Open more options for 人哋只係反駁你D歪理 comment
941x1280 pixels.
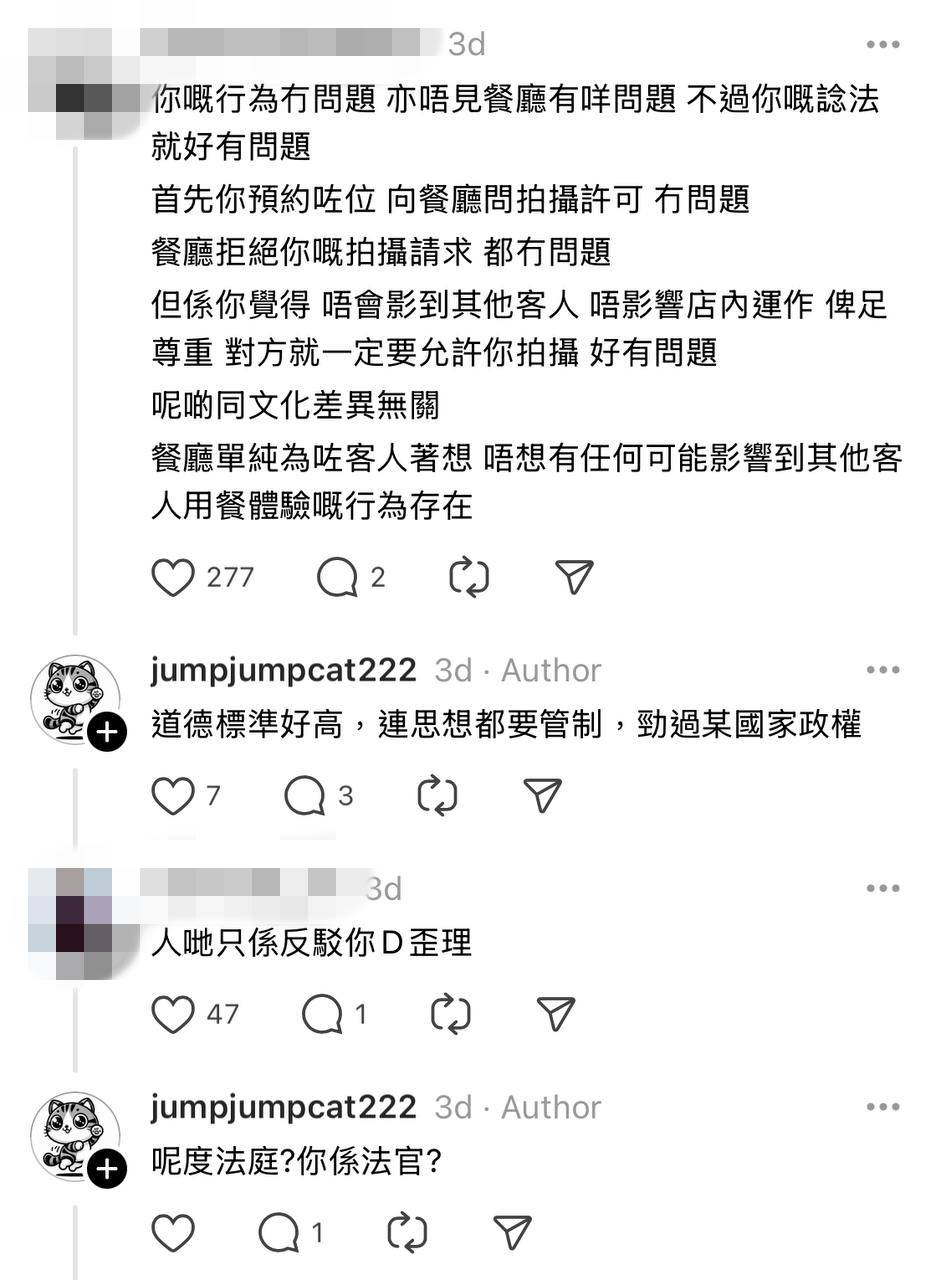[882, 888]
